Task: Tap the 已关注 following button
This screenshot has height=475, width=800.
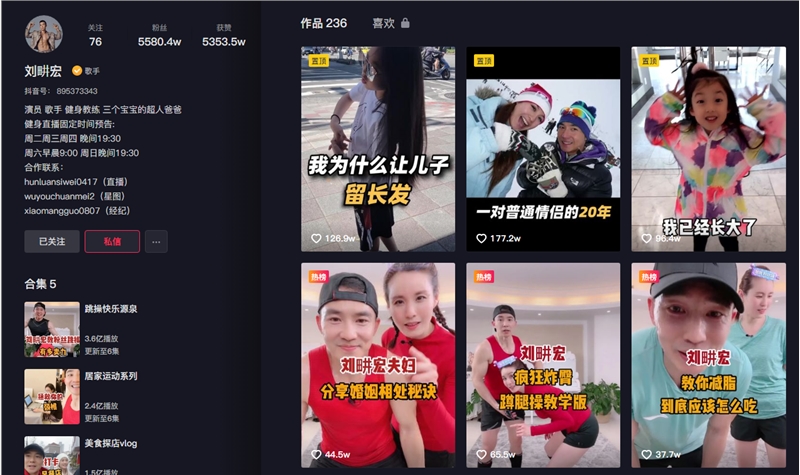Action: pos(52,241)
